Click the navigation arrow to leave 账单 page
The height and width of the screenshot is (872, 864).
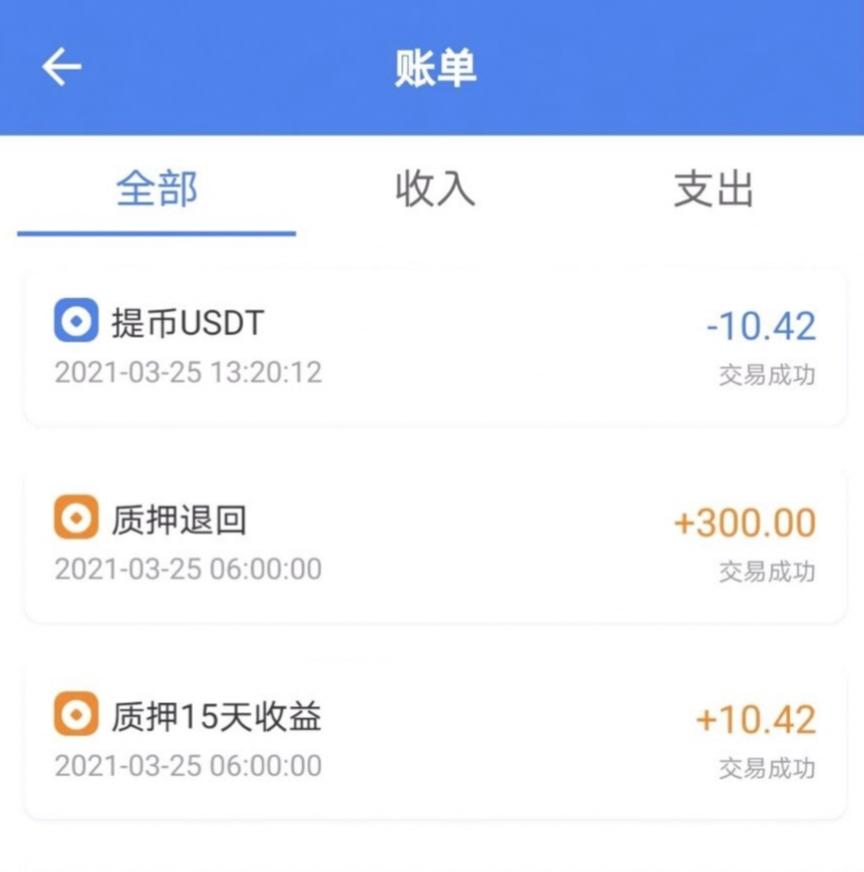pyautogui.click(x=60, y=65)
